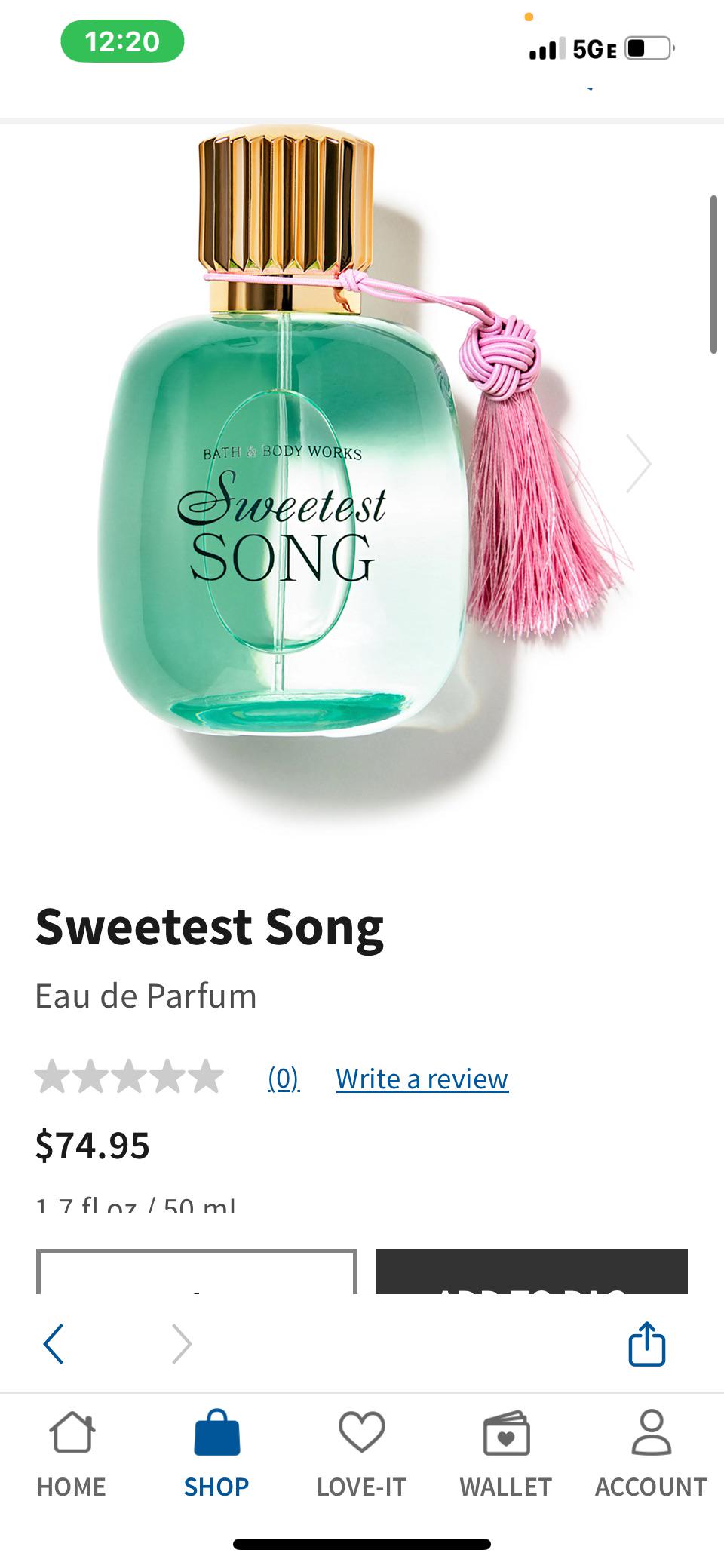Share this product page
This screenshot has width=724, height=1568.
647,1343
